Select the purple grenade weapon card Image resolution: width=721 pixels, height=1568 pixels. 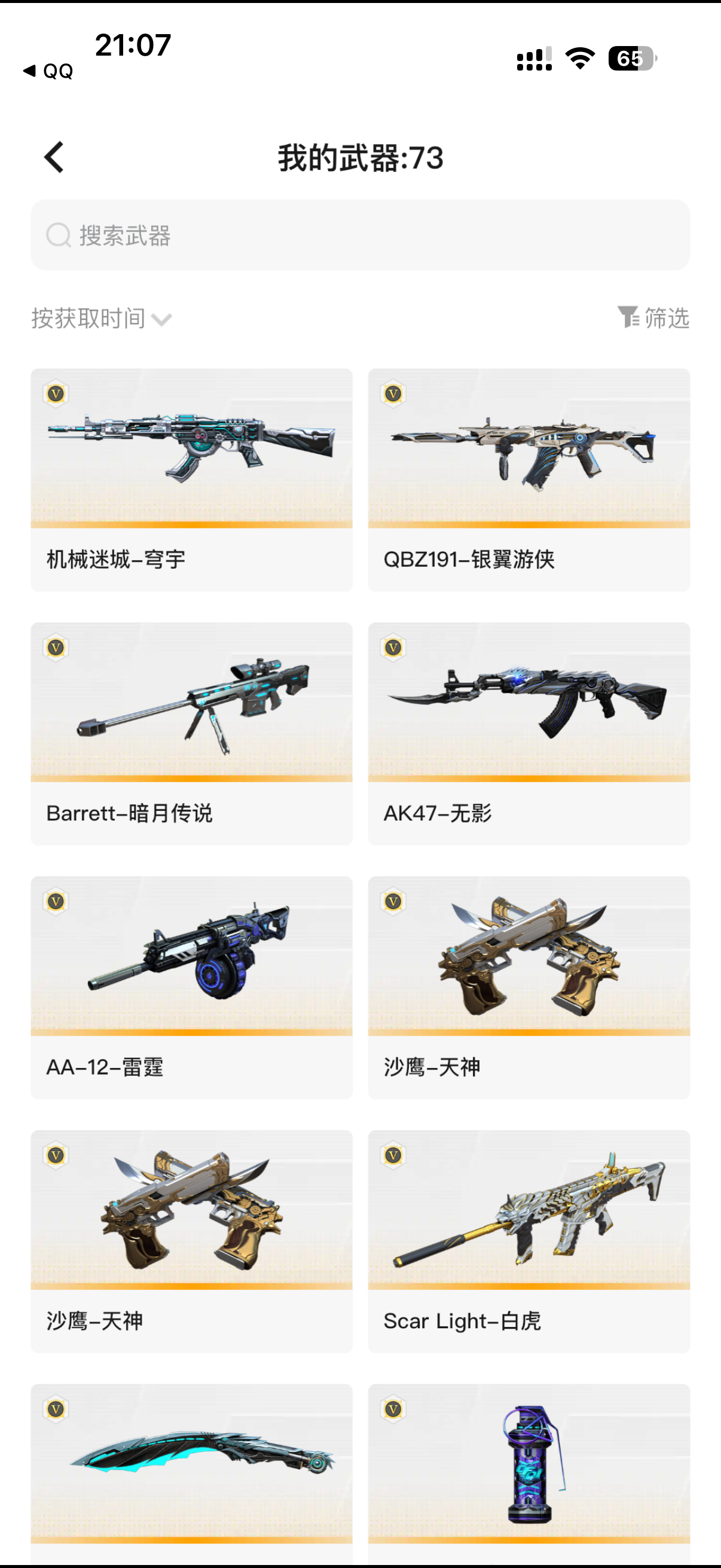point(528,1473)
